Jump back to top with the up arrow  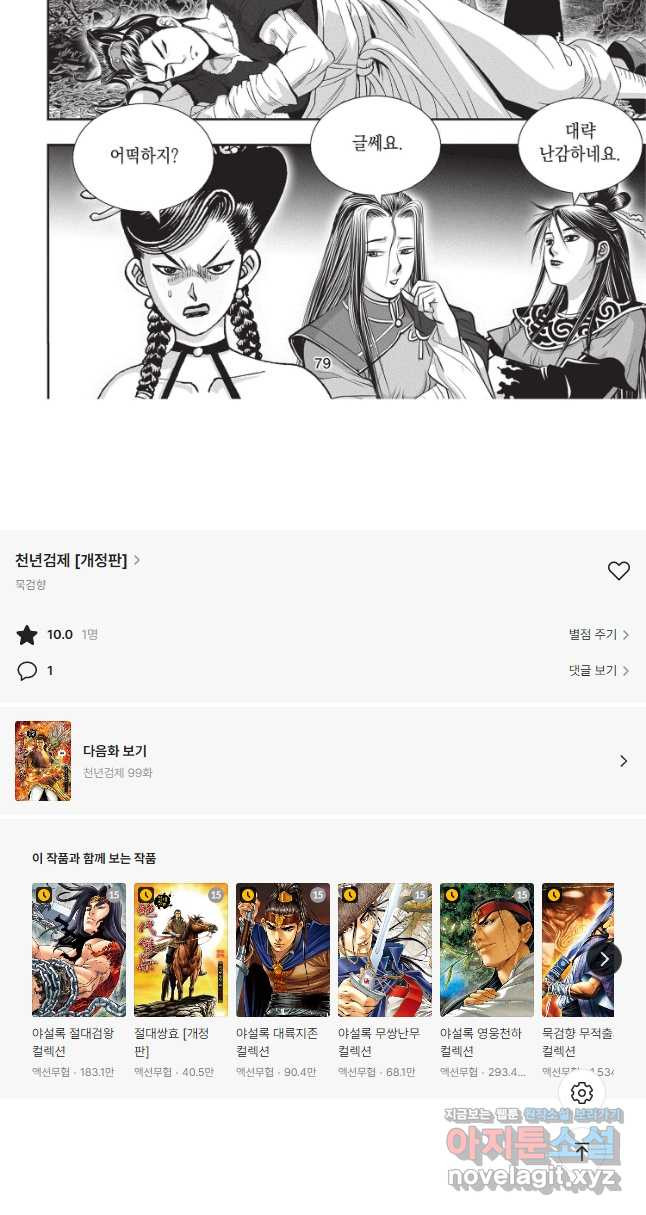582,1151
